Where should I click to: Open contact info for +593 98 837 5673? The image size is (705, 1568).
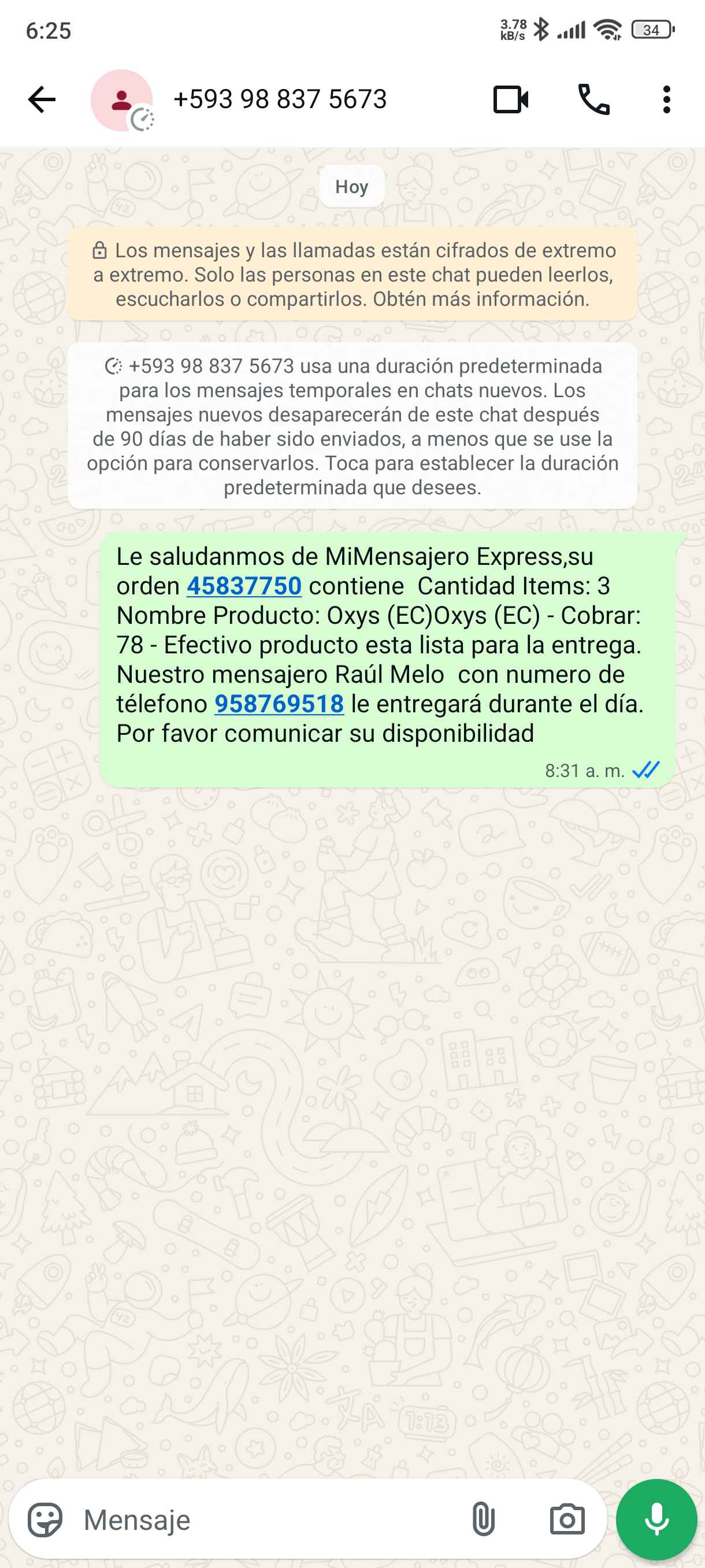coord(280,99)
